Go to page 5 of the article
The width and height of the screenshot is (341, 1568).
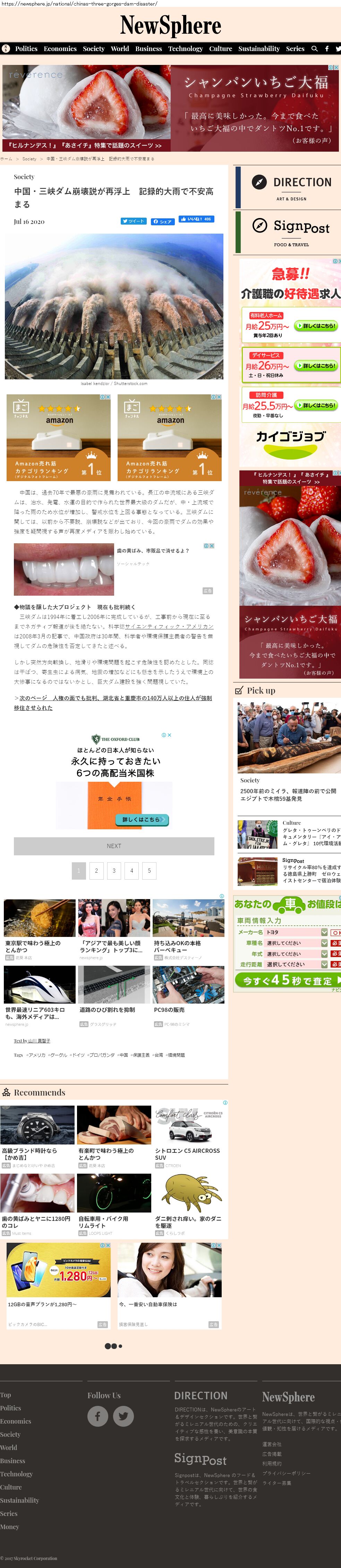[x=149, y=870]
